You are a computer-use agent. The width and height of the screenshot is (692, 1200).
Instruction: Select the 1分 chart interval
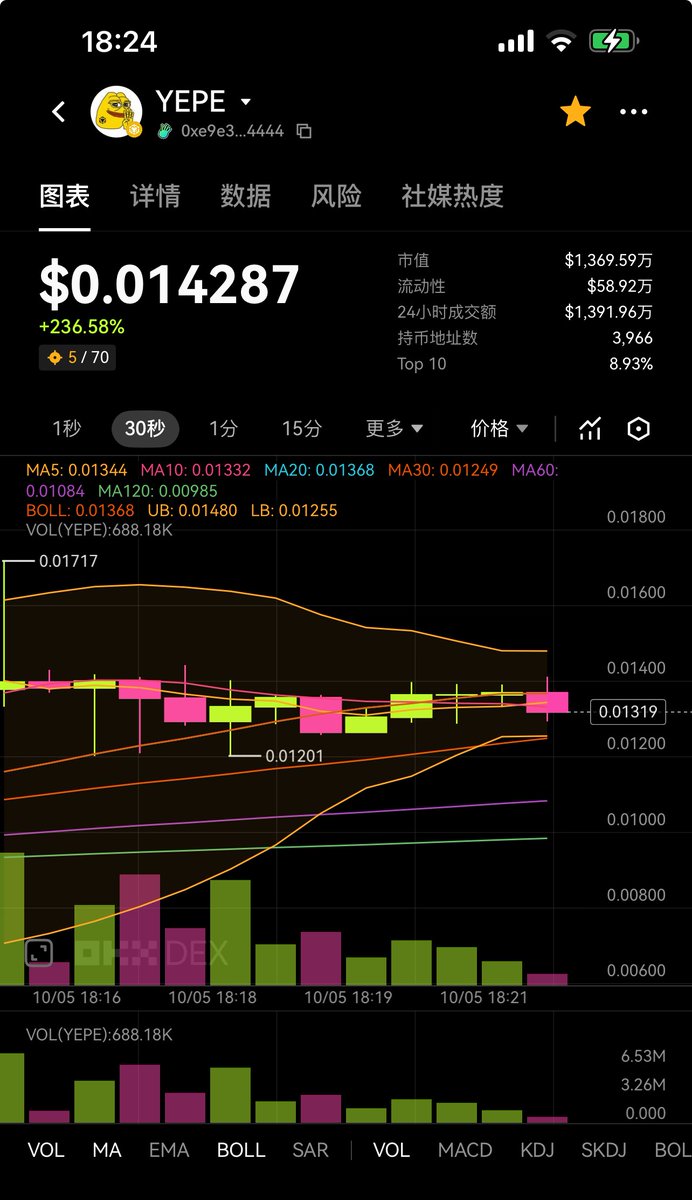coord(223,429)
